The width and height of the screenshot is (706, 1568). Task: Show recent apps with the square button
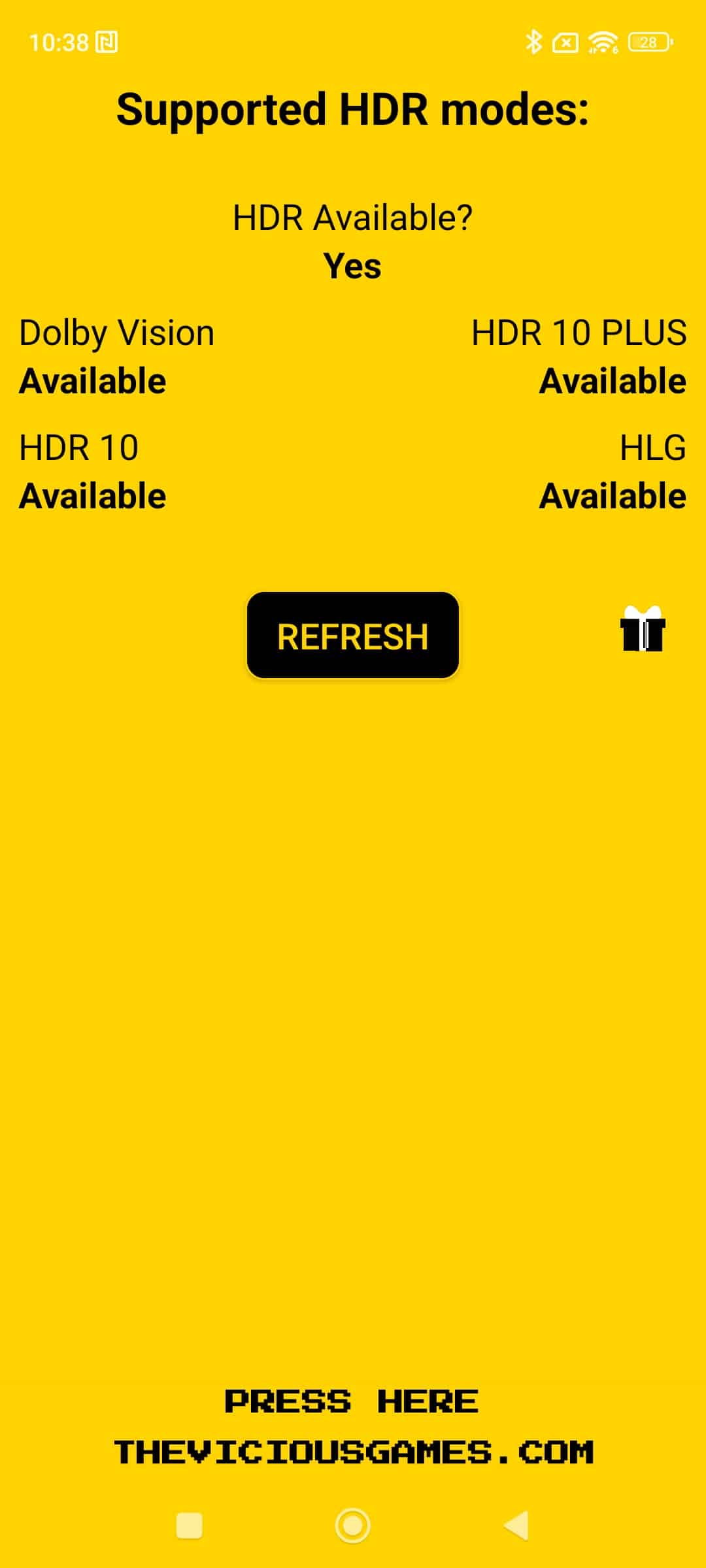point(190,1526)
